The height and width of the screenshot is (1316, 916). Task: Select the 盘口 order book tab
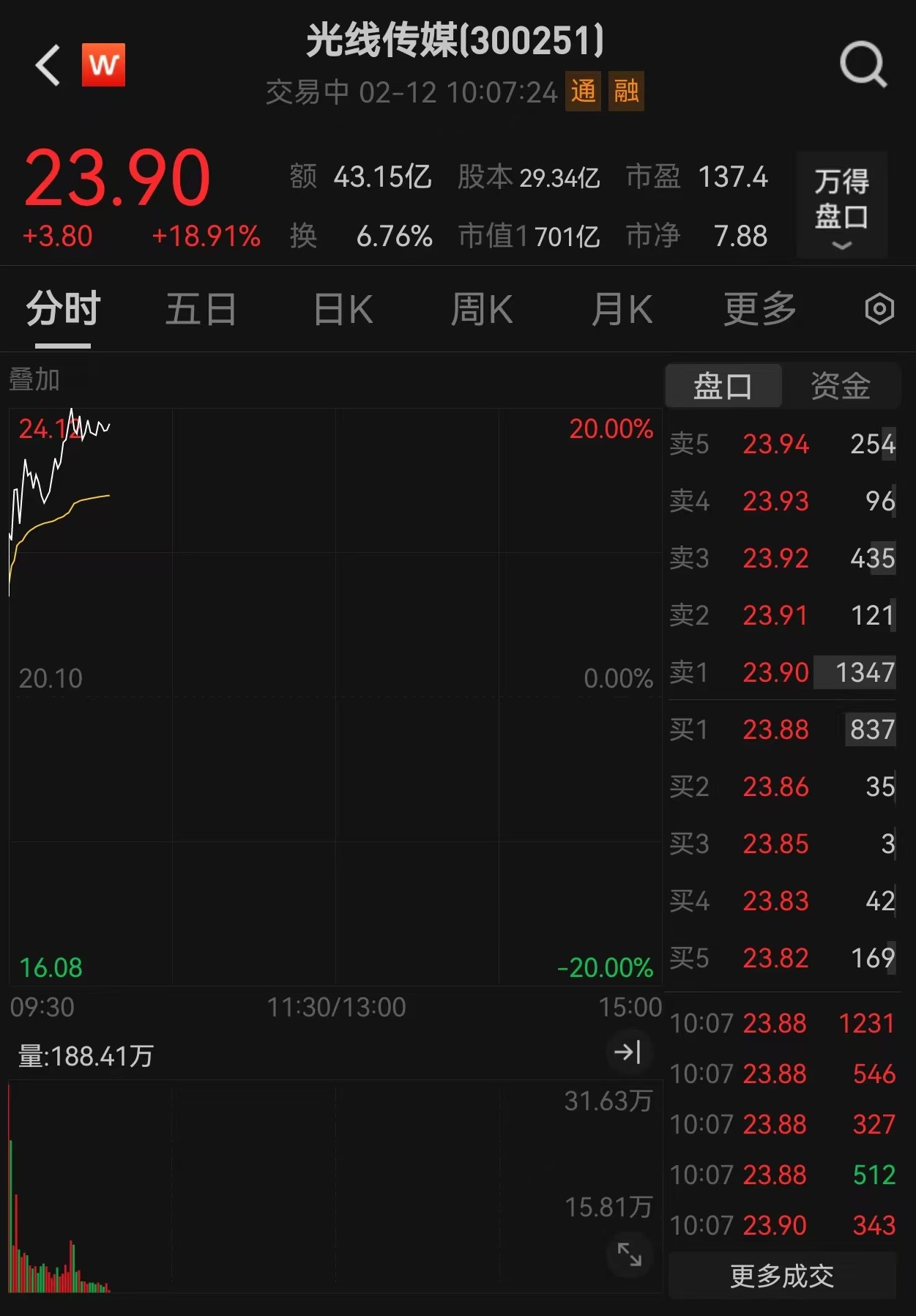point(723,386)
